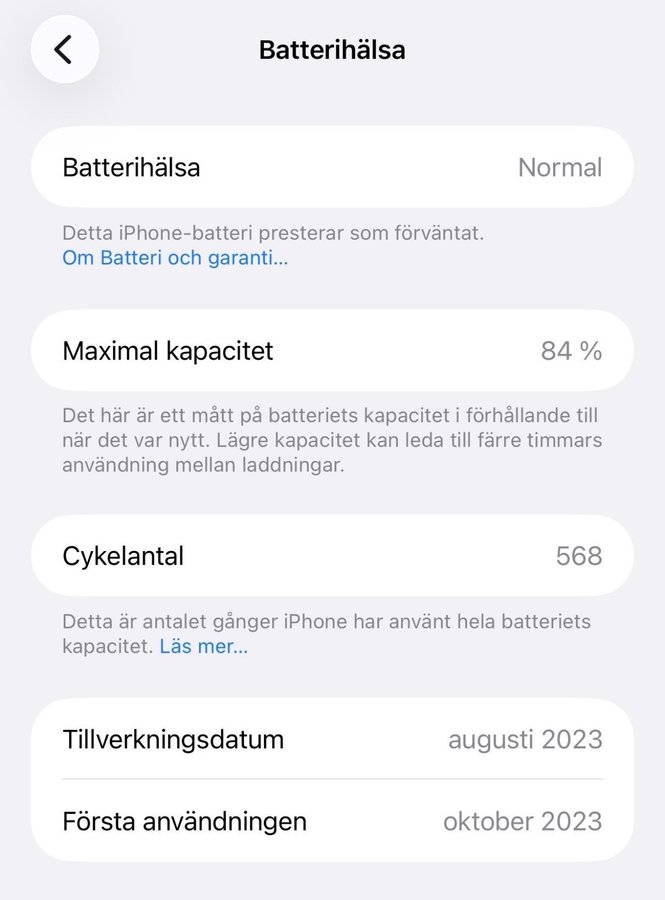Screen dimensions: 665x900
Task: Open the Om Batteri och garanti link
Action: click(175, 258)
